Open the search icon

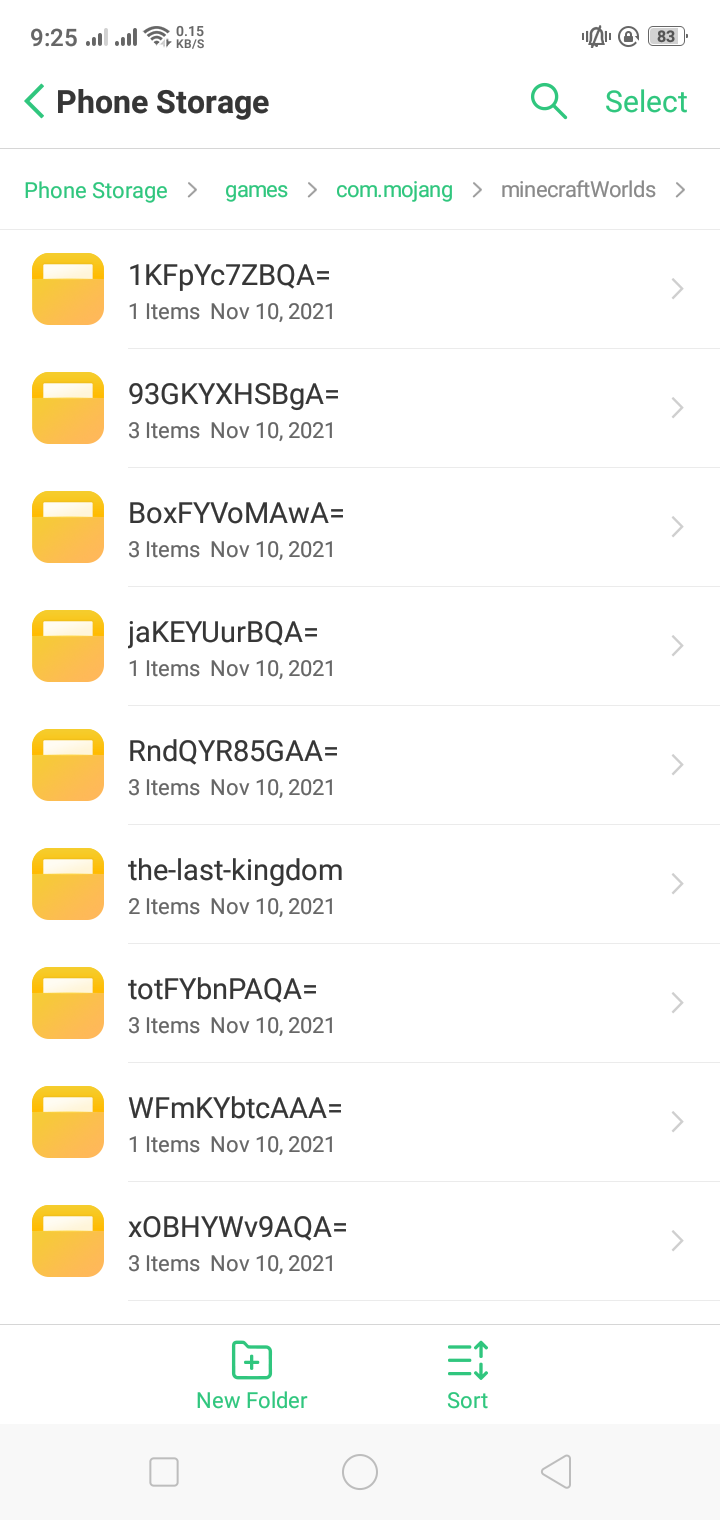548,102
